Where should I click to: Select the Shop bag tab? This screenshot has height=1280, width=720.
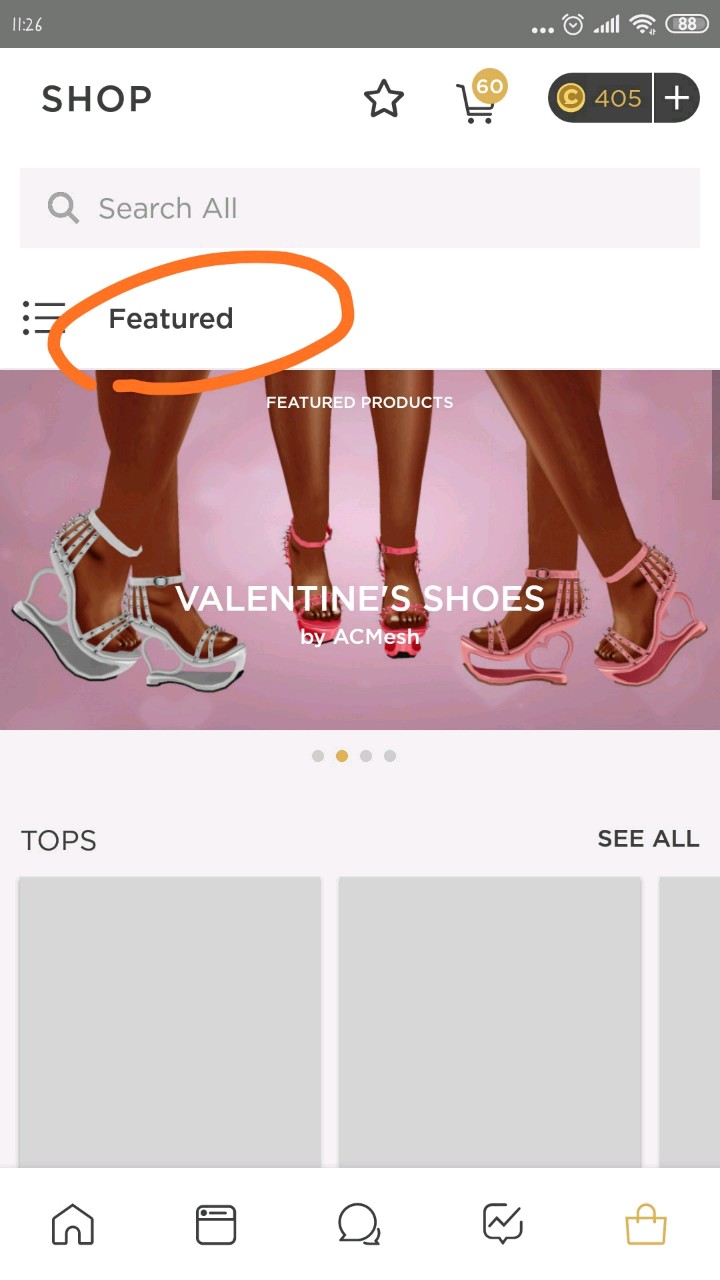pyautogui.click(x=646, y=1224)
